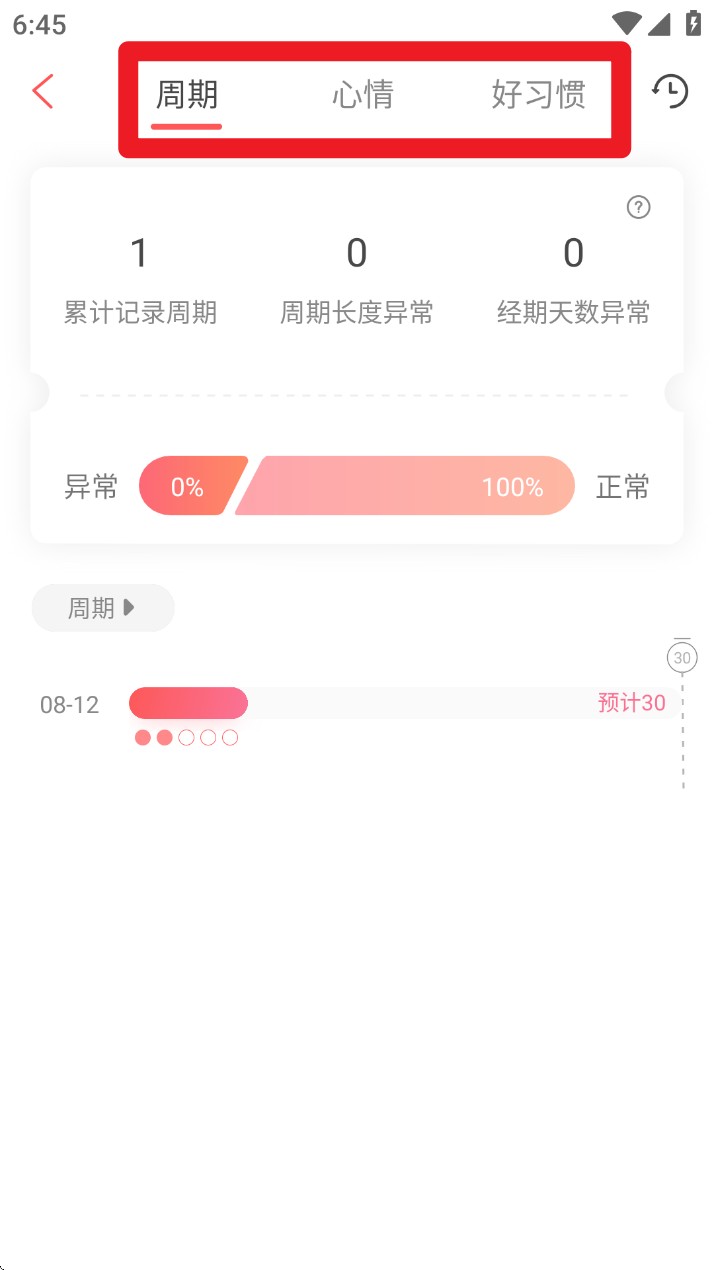
Task: Expand the 周期 filter chip
Action: [x=103, y=608]
